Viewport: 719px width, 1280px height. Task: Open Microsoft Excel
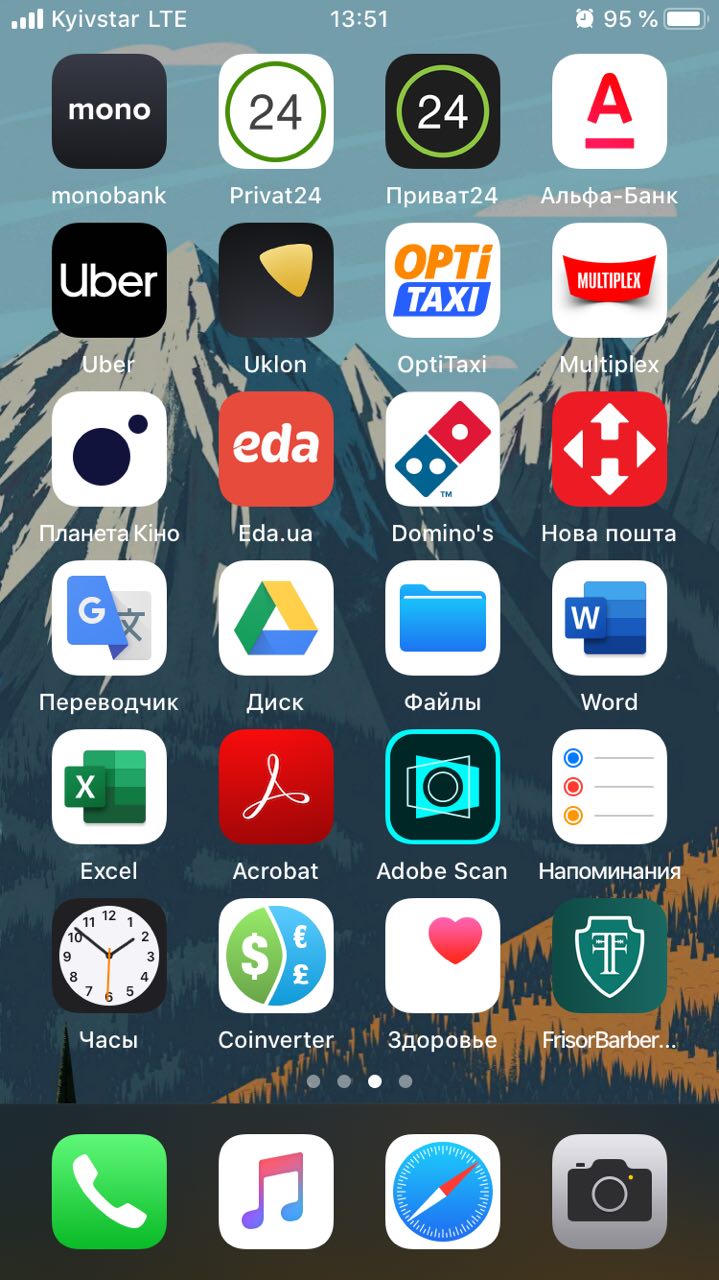point(109,787)
